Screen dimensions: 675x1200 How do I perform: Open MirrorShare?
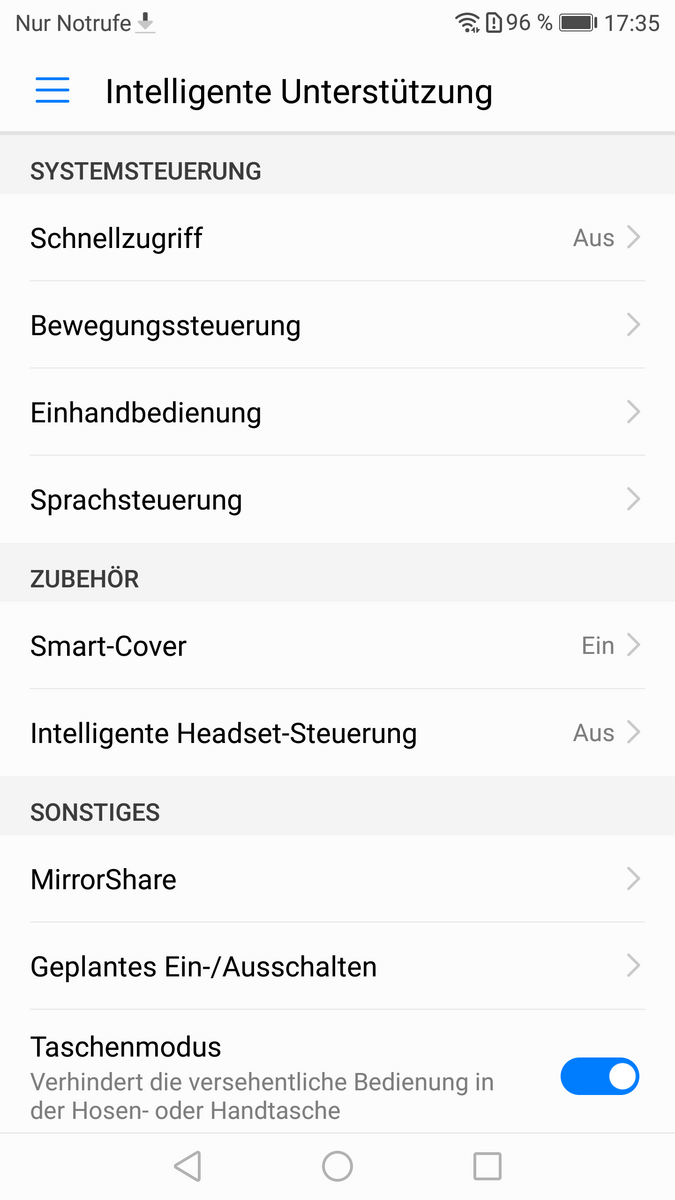click(x=337, y=879)
